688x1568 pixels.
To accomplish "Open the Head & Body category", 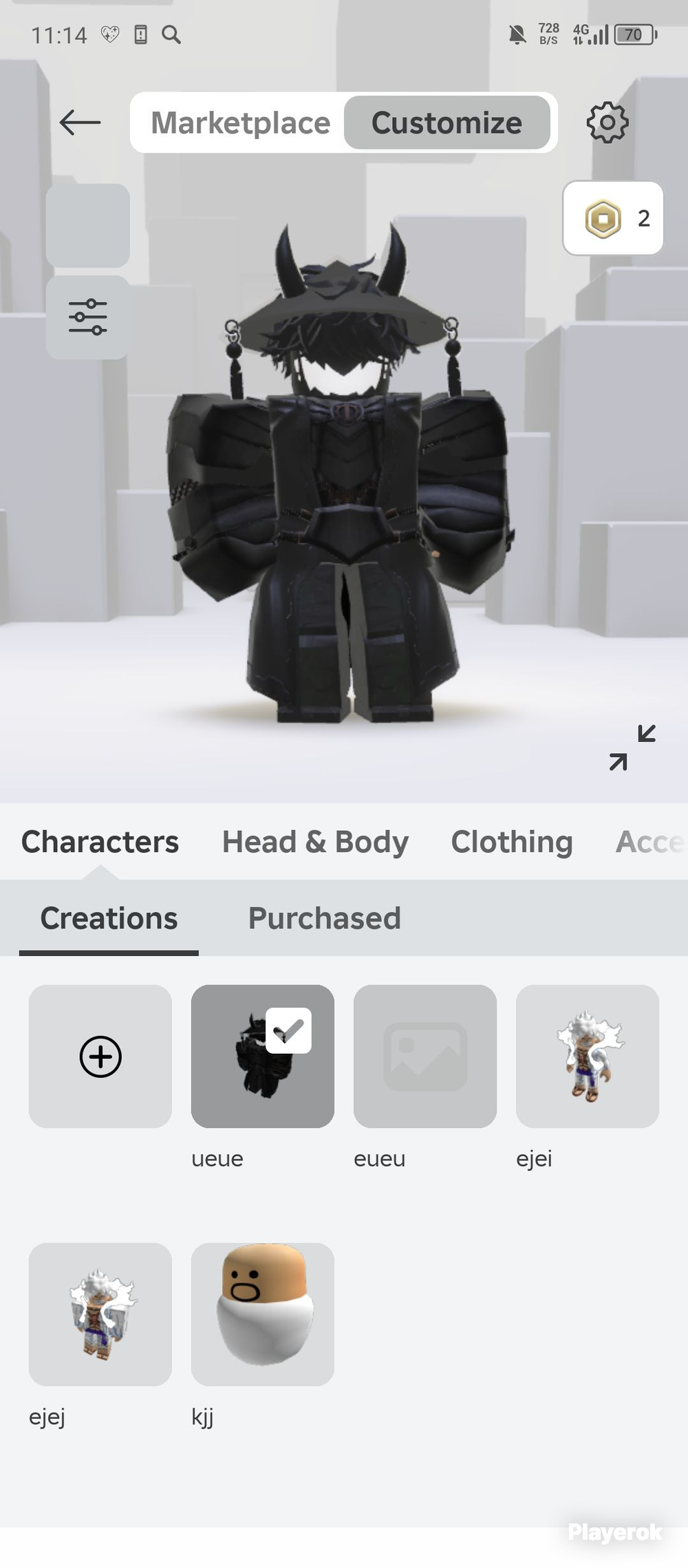I will click(x=315, y=841).
